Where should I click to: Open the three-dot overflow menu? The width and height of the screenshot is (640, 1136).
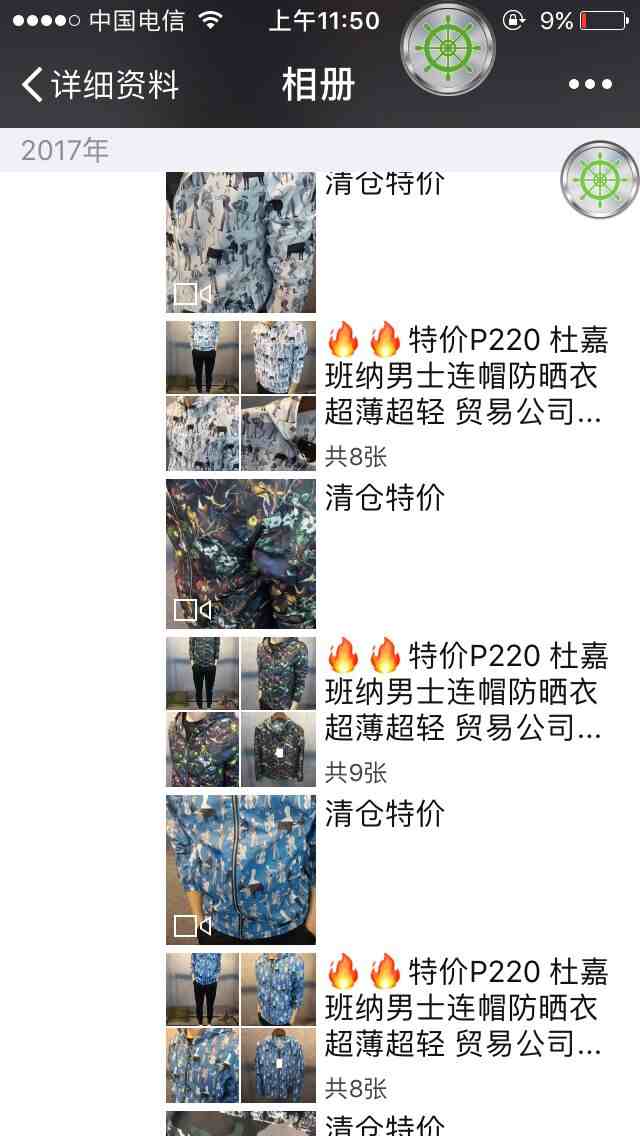[590, 85]
